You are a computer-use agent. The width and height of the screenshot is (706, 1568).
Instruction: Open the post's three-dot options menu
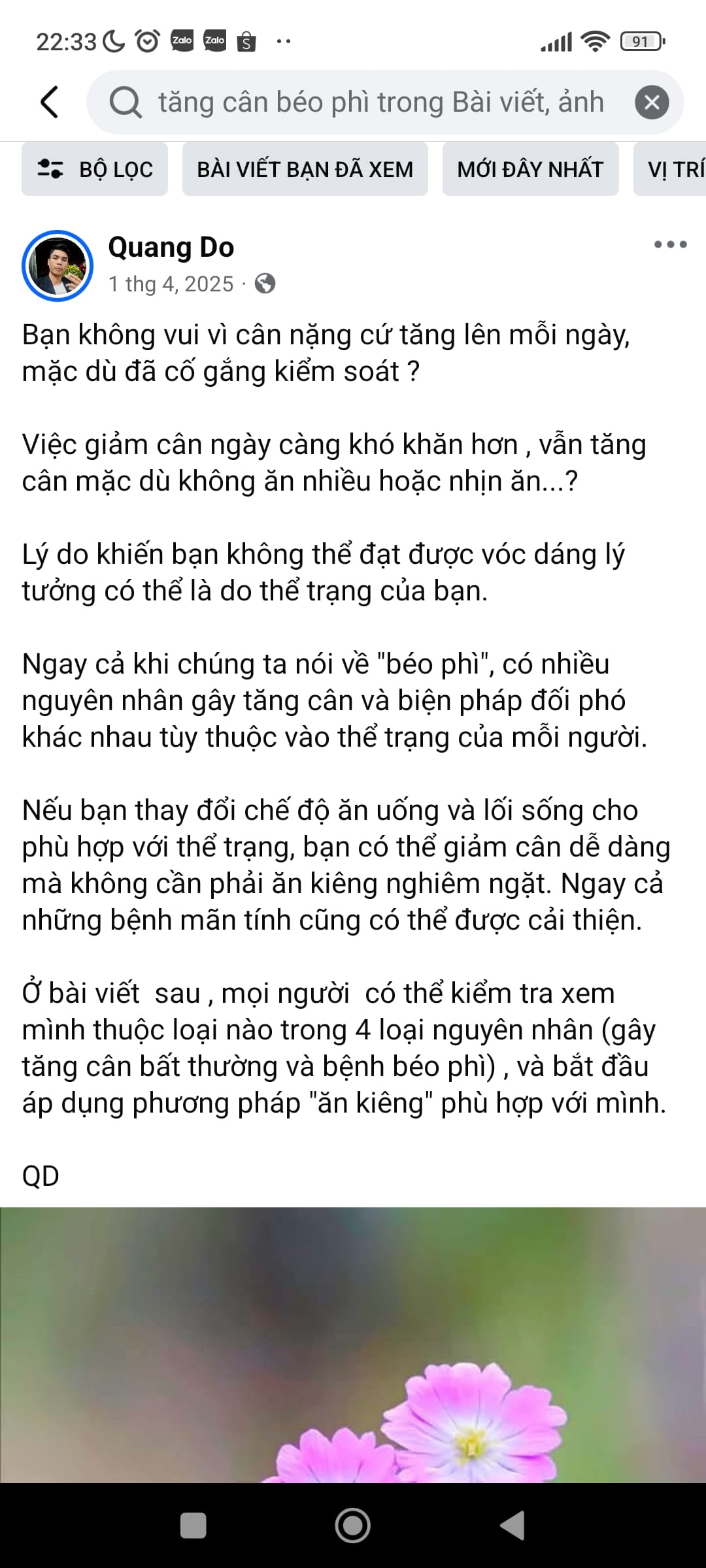(x=670, y=245)
